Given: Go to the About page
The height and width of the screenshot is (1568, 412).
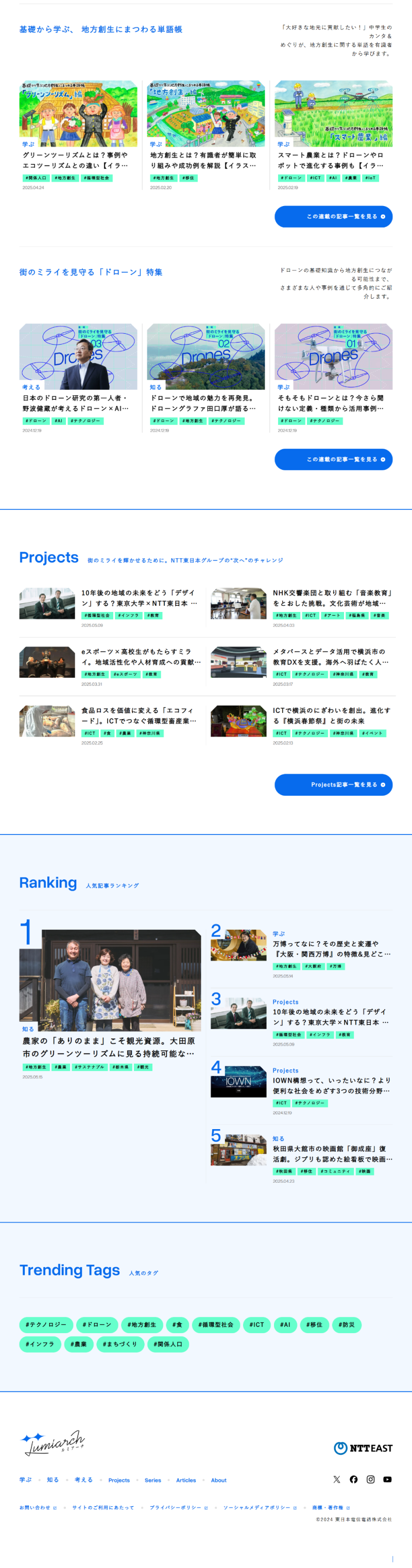Looking at the screenshot, I should (x=218, y=1480).
